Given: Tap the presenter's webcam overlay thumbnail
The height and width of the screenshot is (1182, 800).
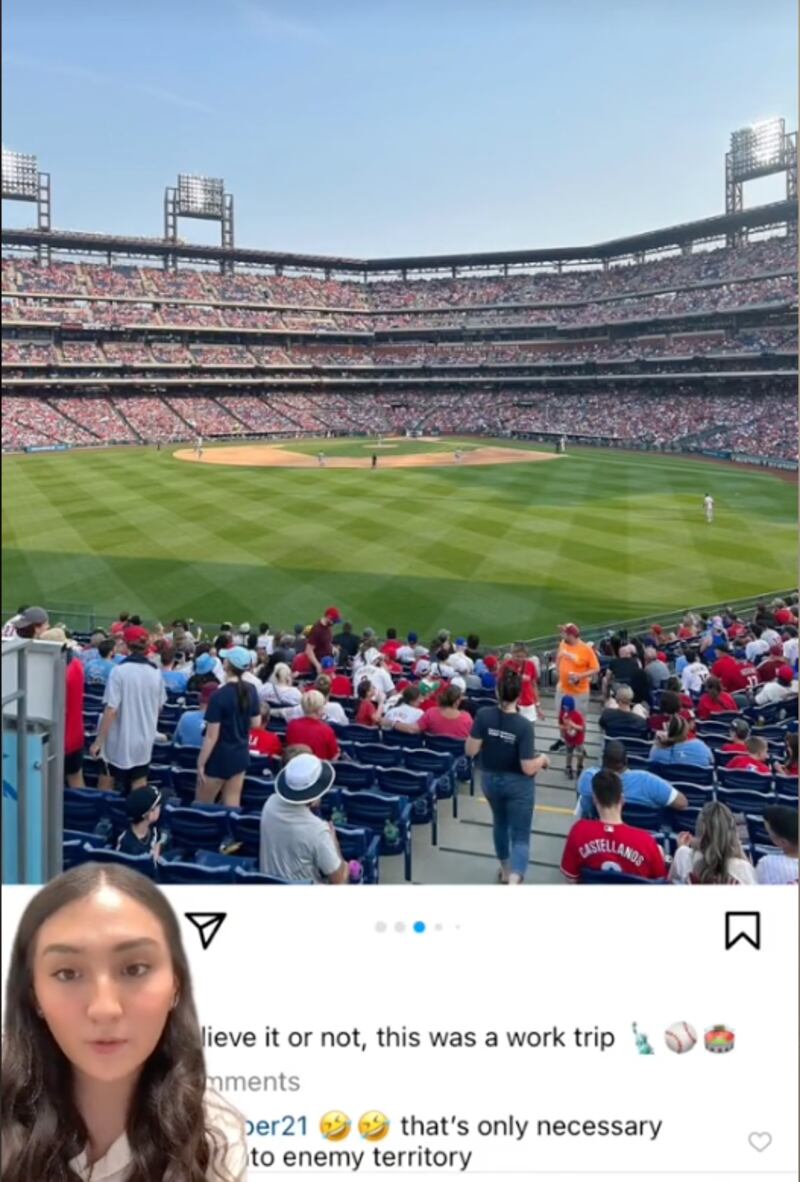Looking at the screenshot, I should coord(85,1030).
